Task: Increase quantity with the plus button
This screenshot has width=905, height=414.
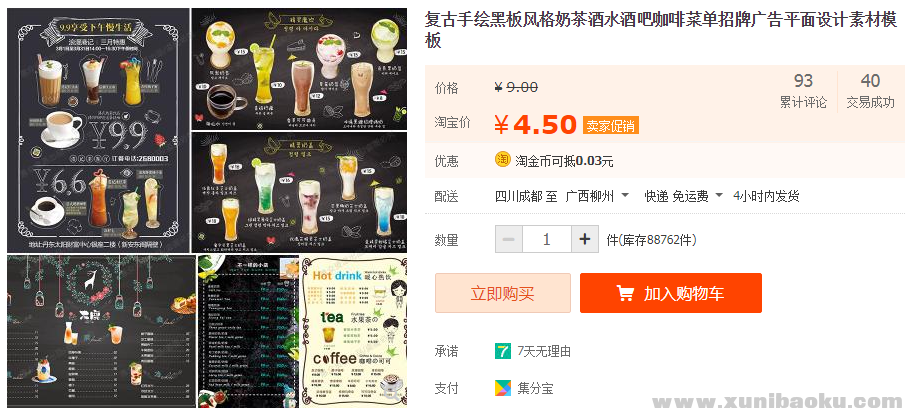Action: 585,240
